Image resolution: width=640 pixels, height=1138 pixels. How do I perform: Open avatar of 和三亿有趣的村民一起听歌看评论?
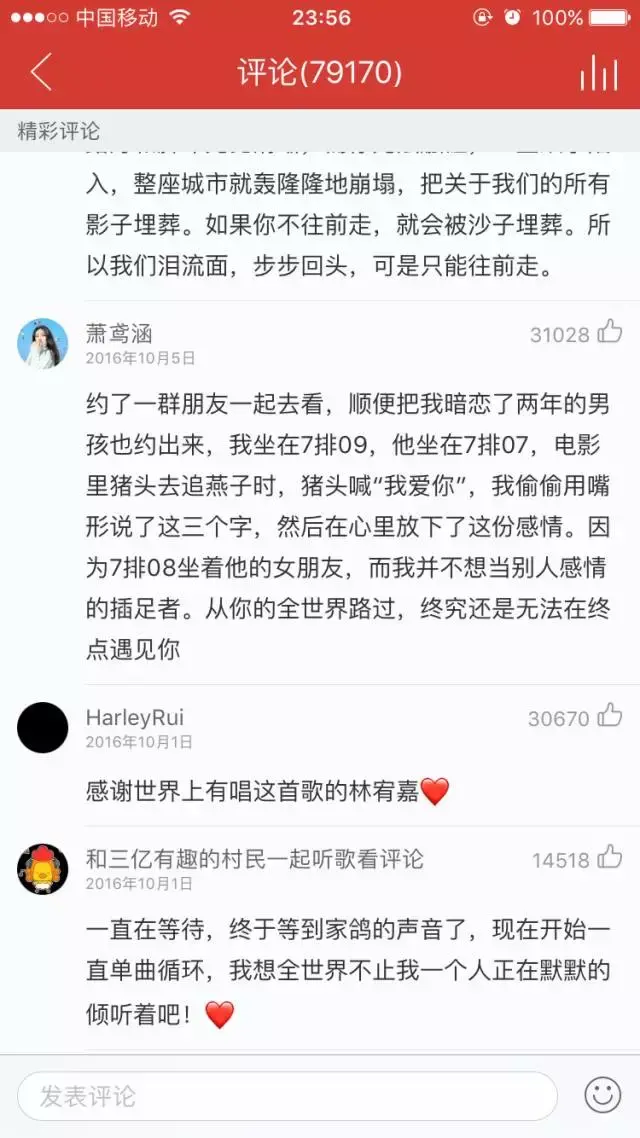pyautogui.click(x=43, y=869)
